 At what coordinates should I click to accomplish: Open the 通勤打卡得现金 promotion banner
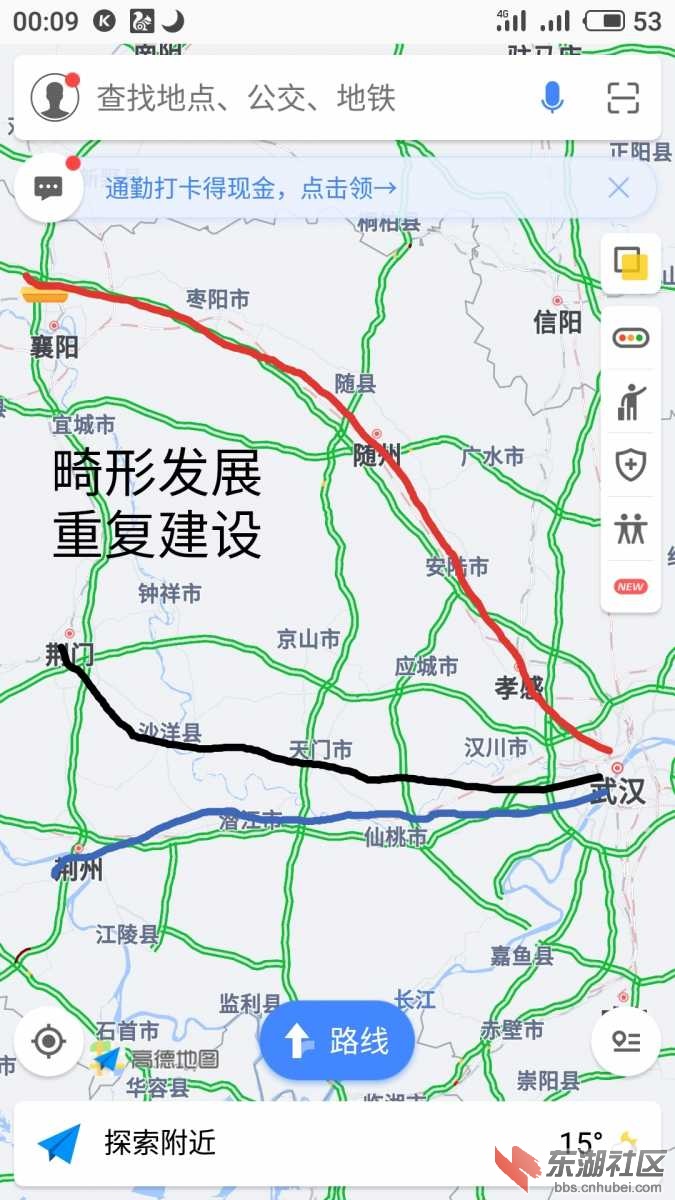[x=250, y=187]
